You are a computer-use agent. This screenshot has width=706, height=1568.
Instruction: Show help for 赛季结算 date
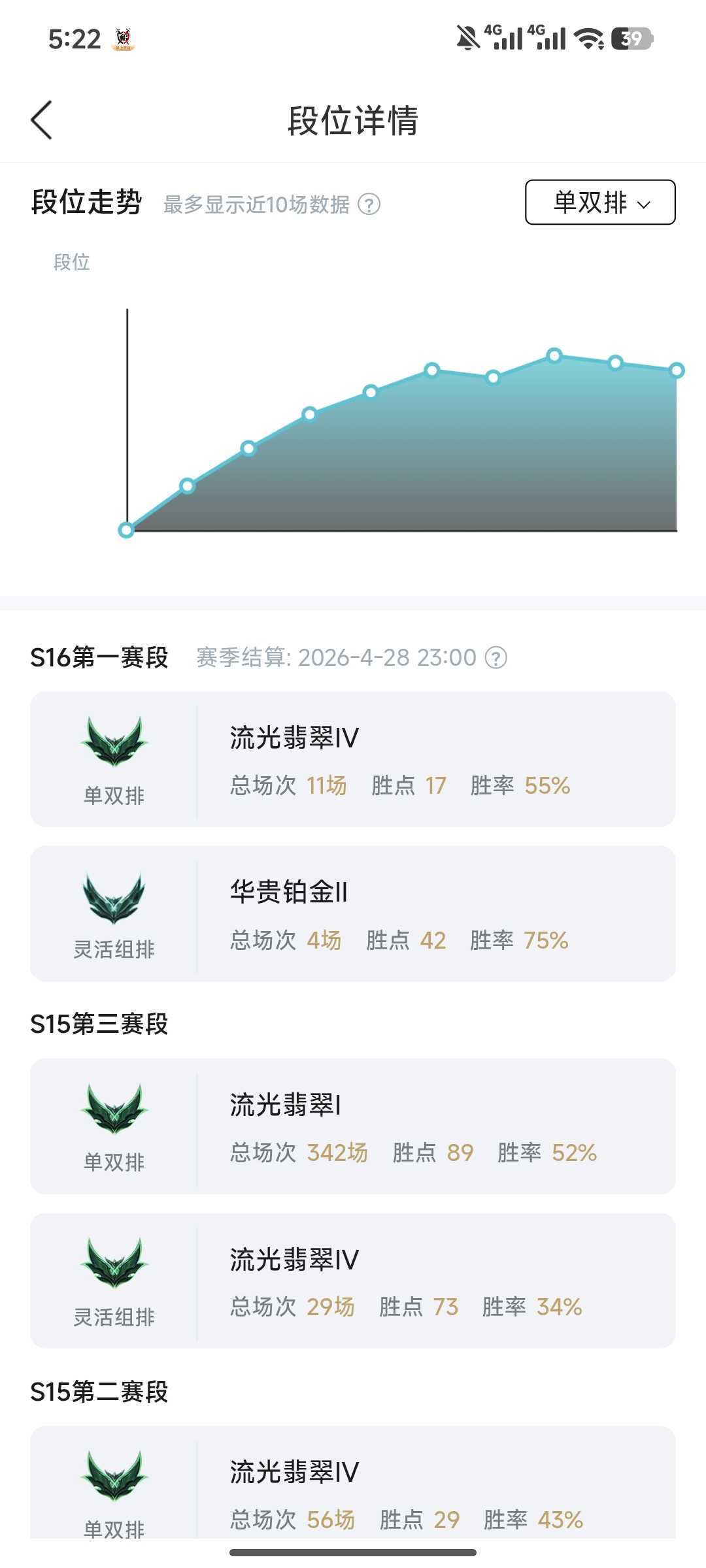(x=496, y=657)
